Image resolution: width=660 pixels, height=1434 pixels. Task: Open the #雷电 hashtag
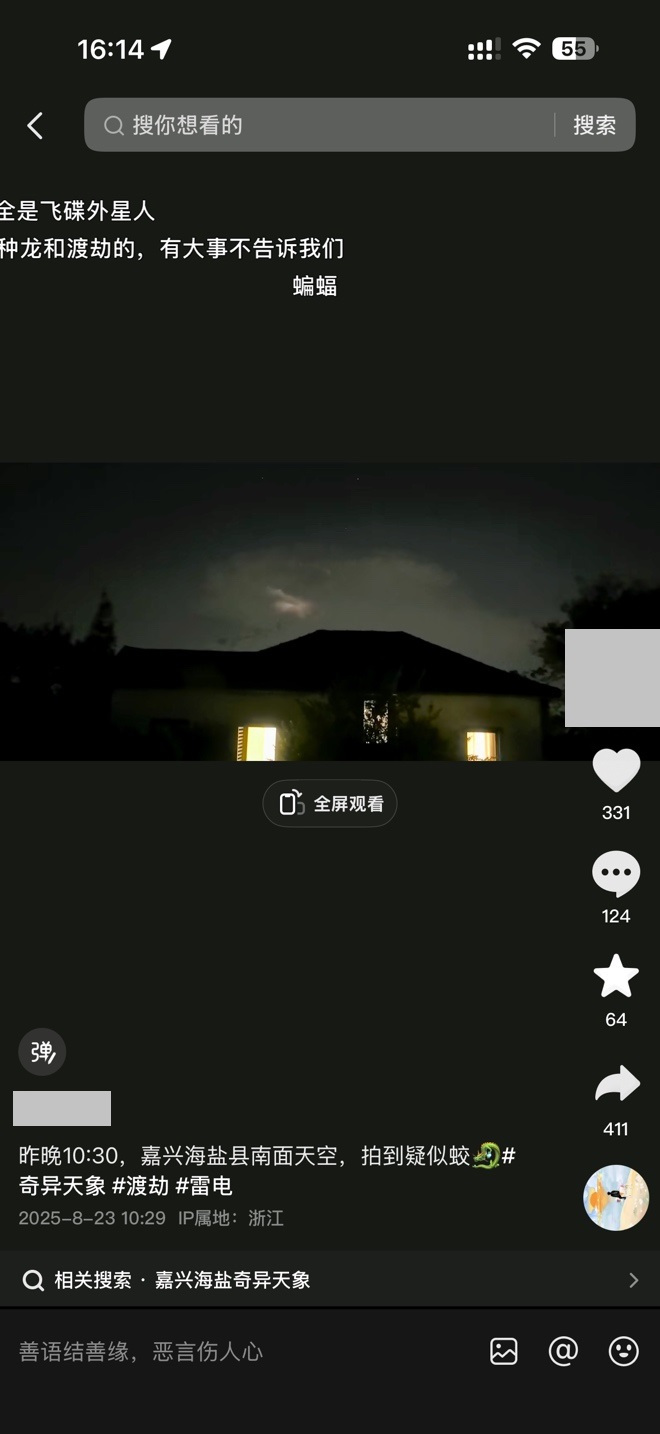[204, 1186]
